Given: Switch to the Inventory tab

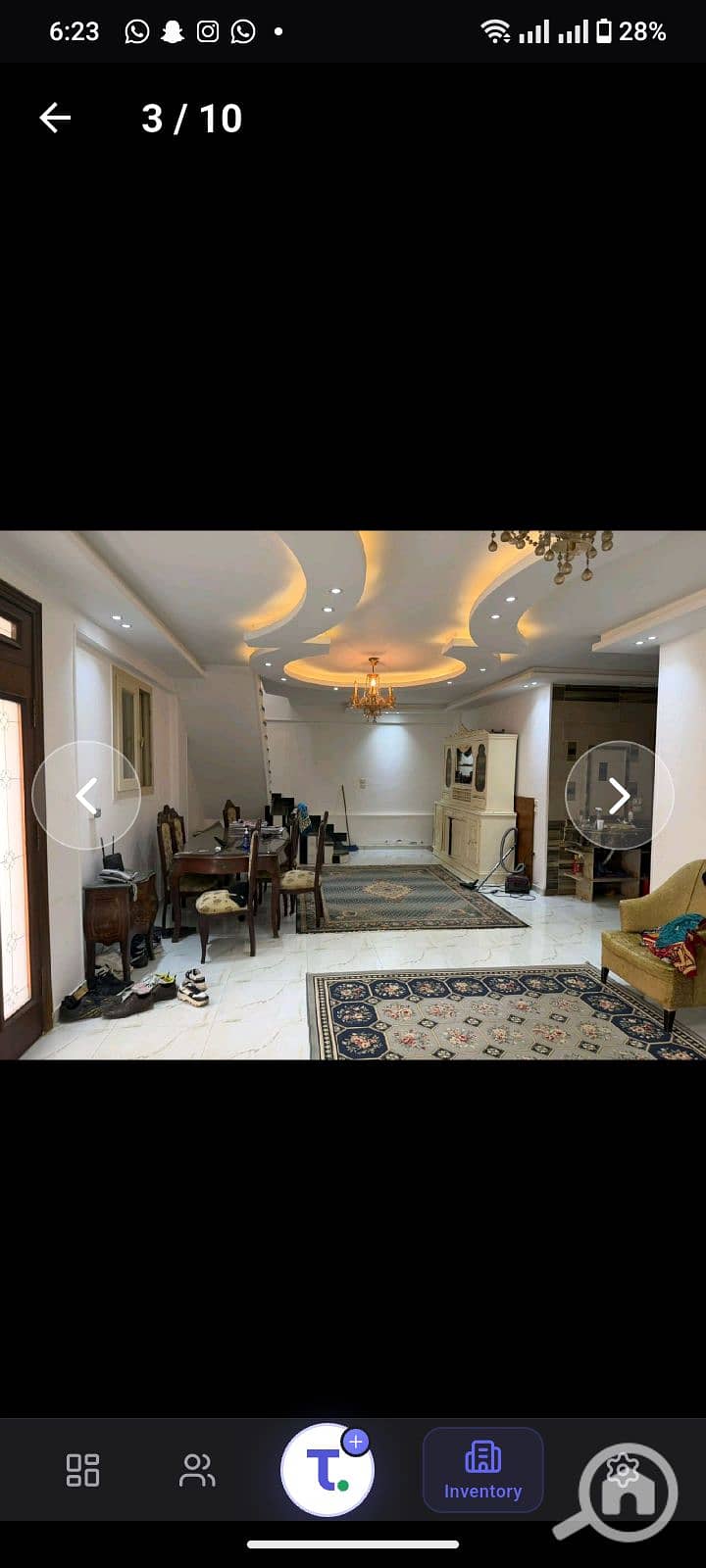Looking at the screenshot, I should click(x=482, y=1470).
